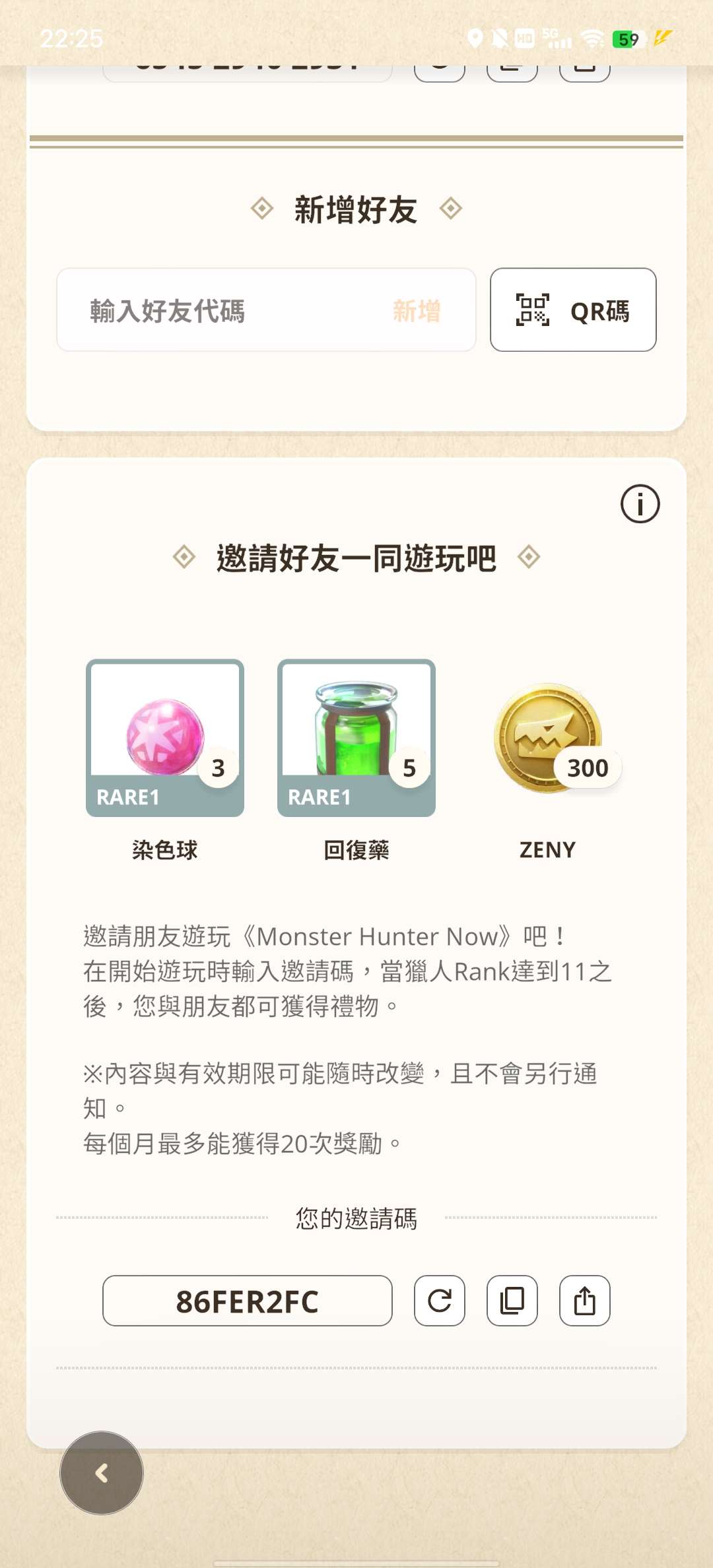This screenshot has width=713, height=1568.
Task: Open the invite rewards info icon
Action: (x=640, y=504)
